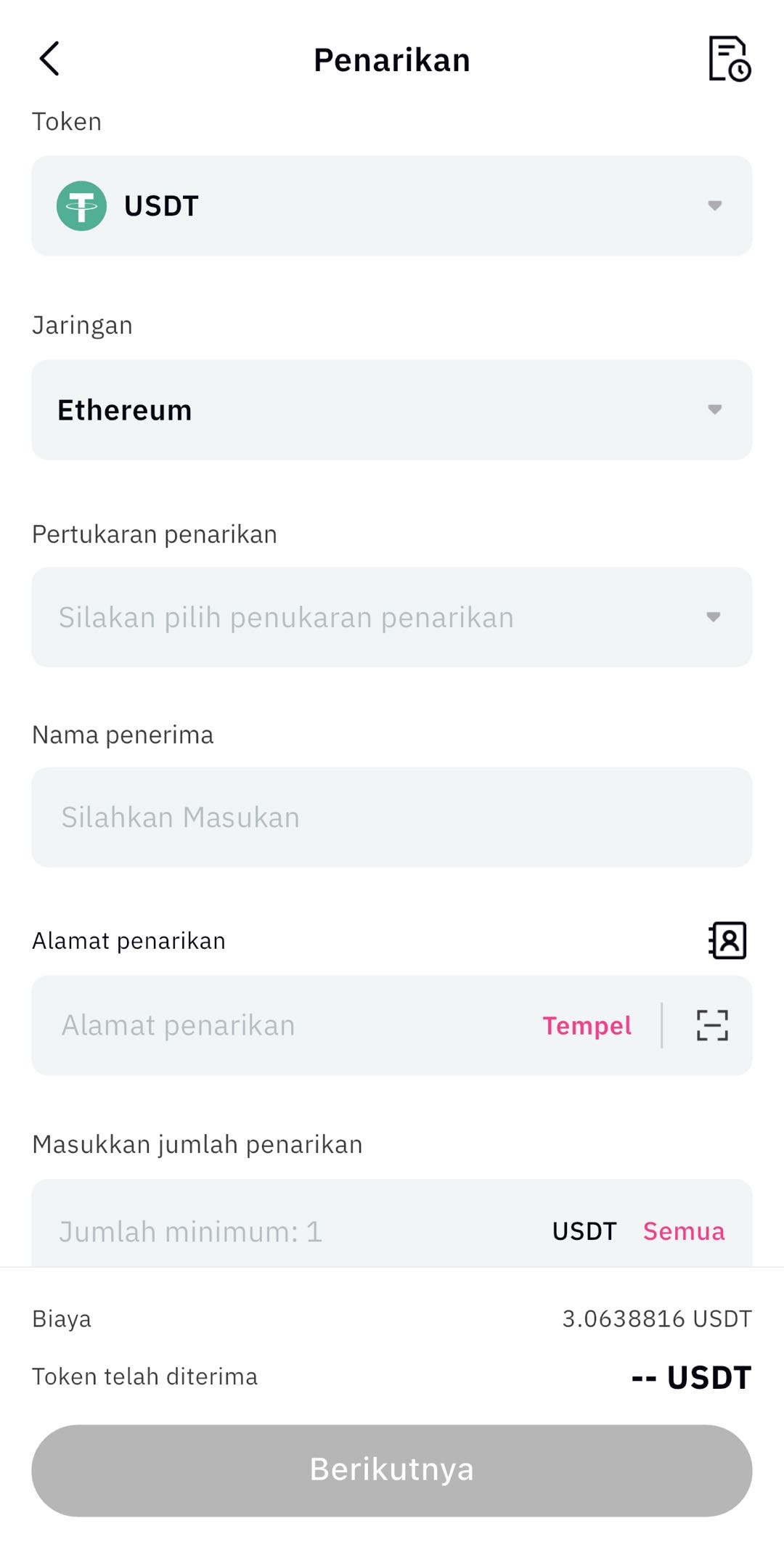
Task: Focus the Nama penerima input field
Action: [x=391, y=817]
